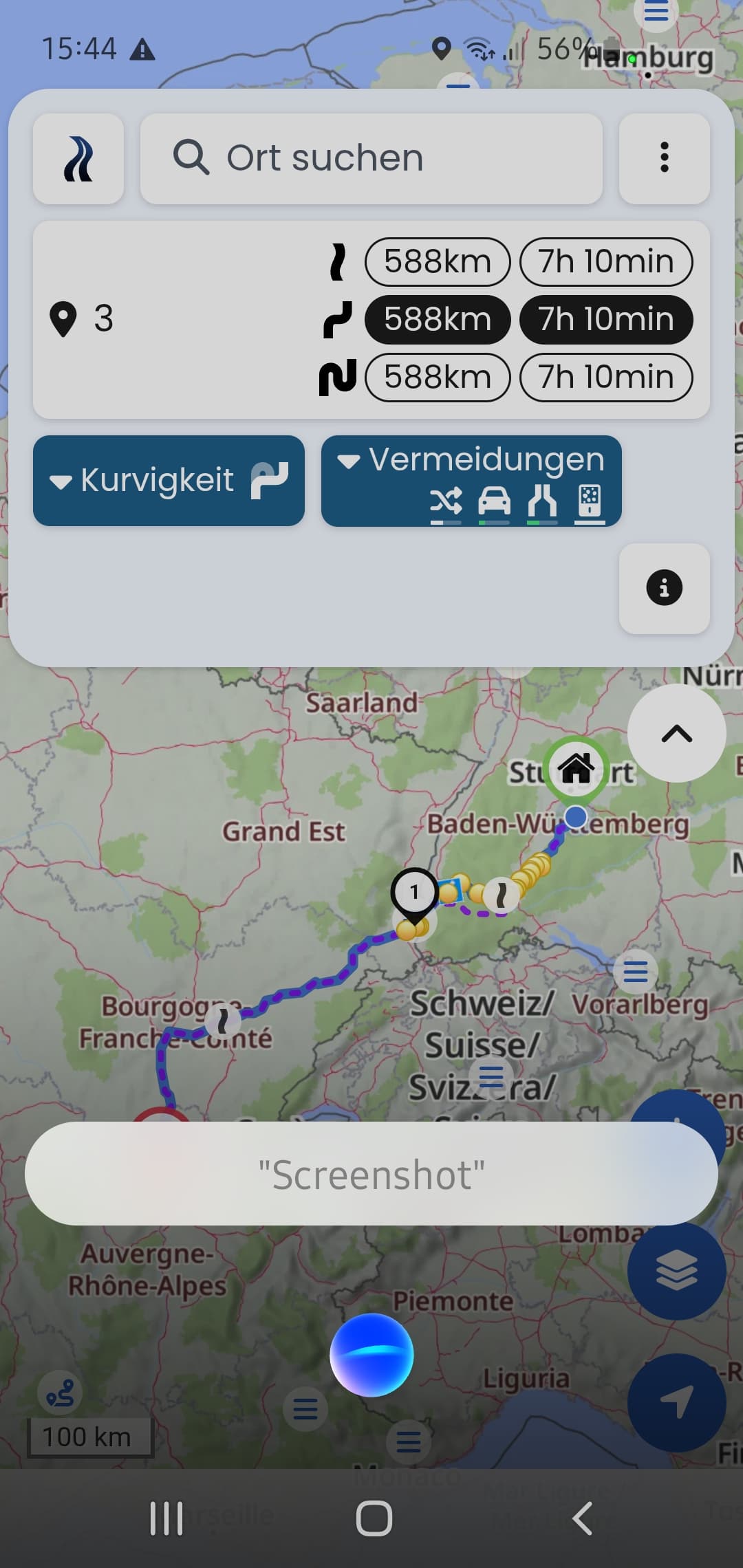Image resolution: width=743 pixels, height=1568 pixels.
Task: Center map on my location arrow
Action: (677, 1402)
